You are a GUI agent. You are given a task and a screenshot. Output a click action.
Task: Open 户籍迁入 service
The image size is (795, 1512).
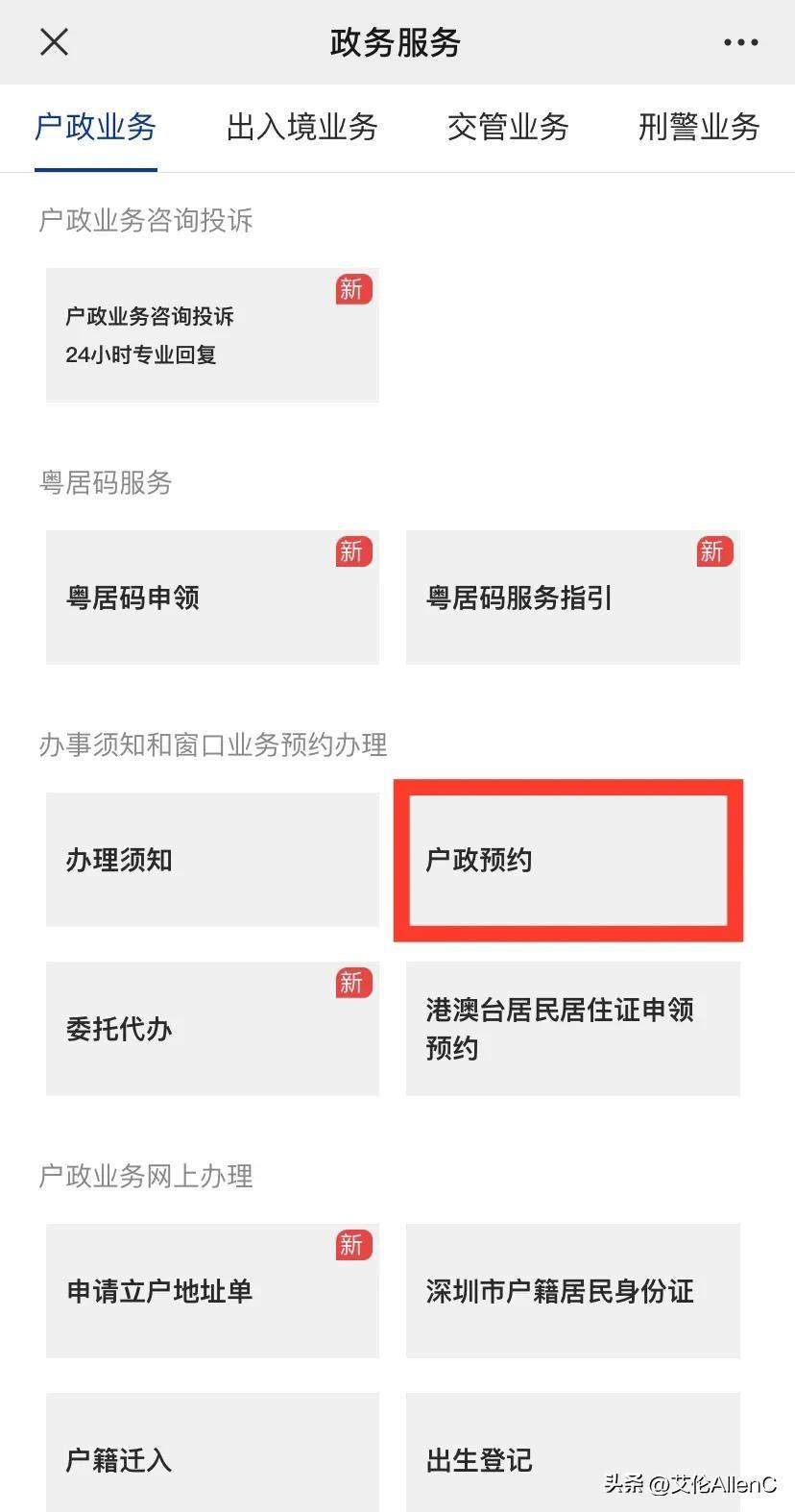pyautogui.click(x=212, y=1455)
